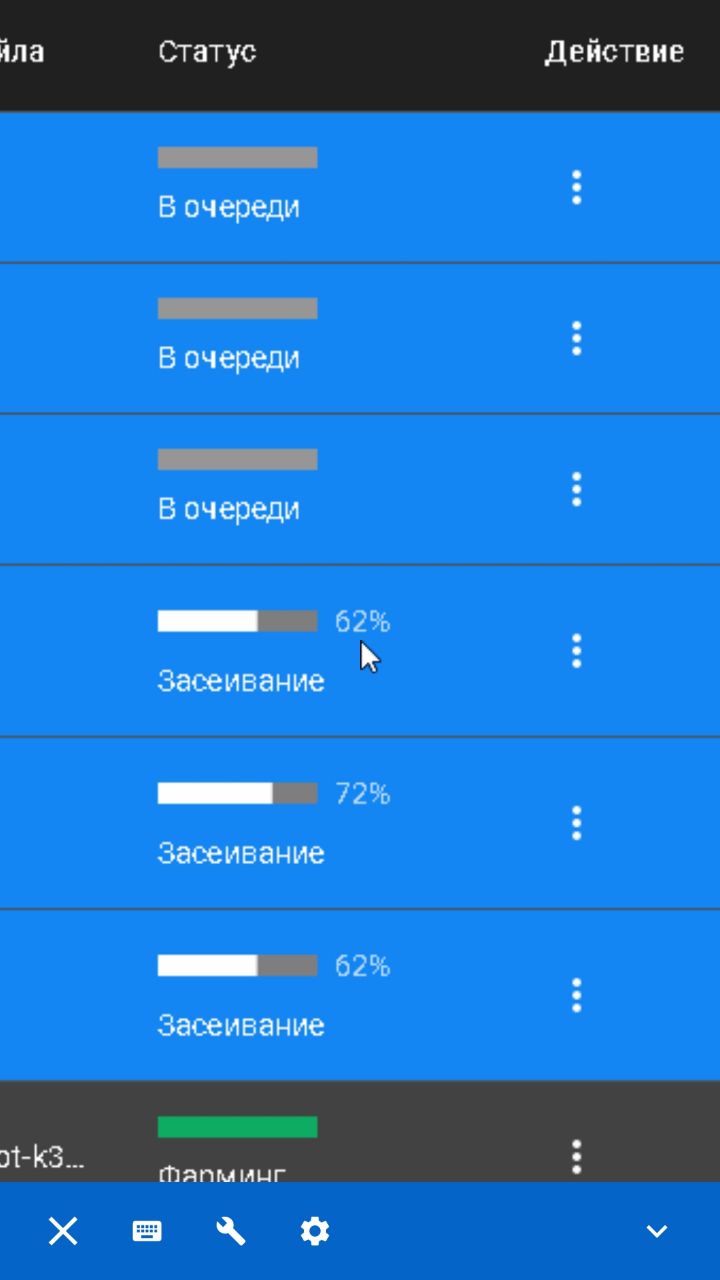Close the remote session with the X icon
720x1280 pixels.
pyautogui.click(x=63, y=1231)
